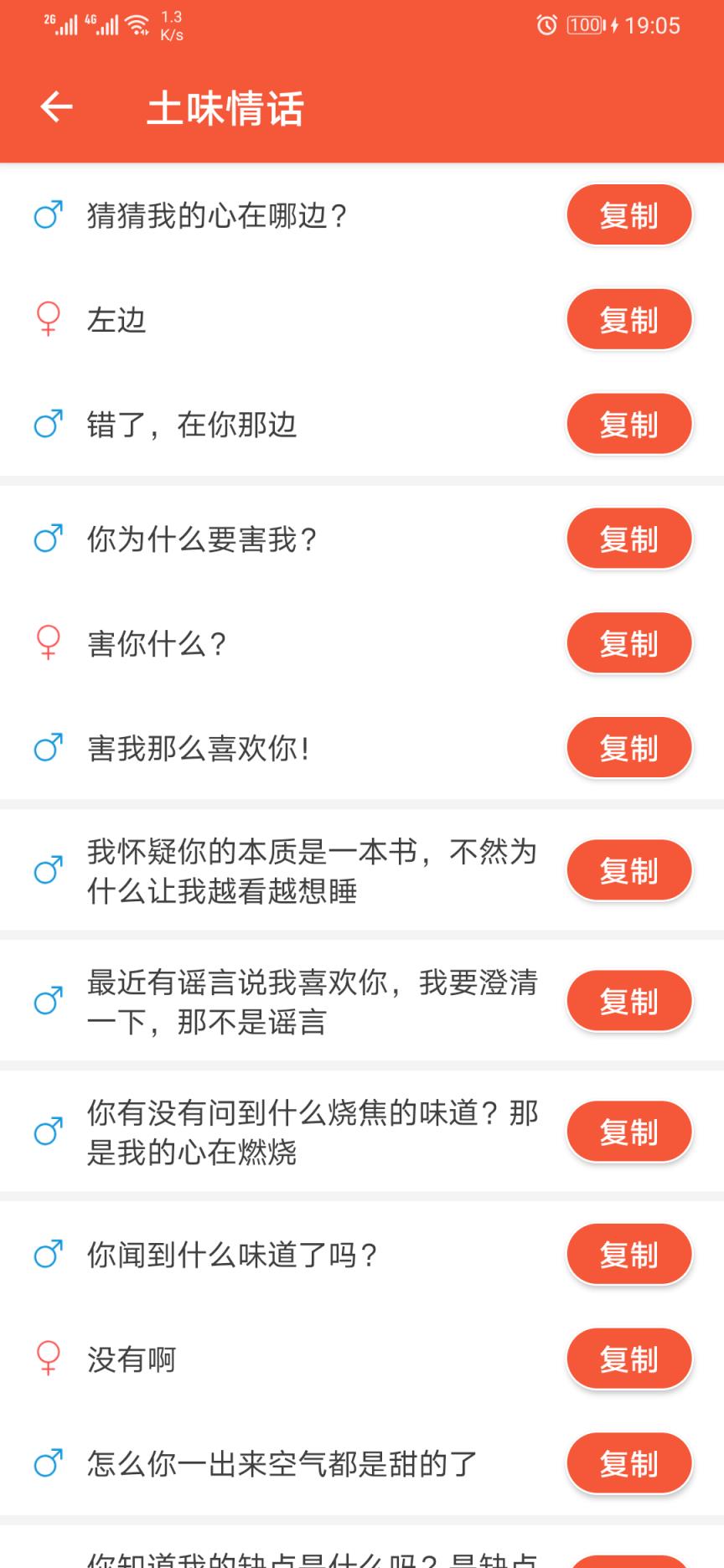
Task: Tap the male icon beside 错了，在你那边
Action: [x=48, y=425]
